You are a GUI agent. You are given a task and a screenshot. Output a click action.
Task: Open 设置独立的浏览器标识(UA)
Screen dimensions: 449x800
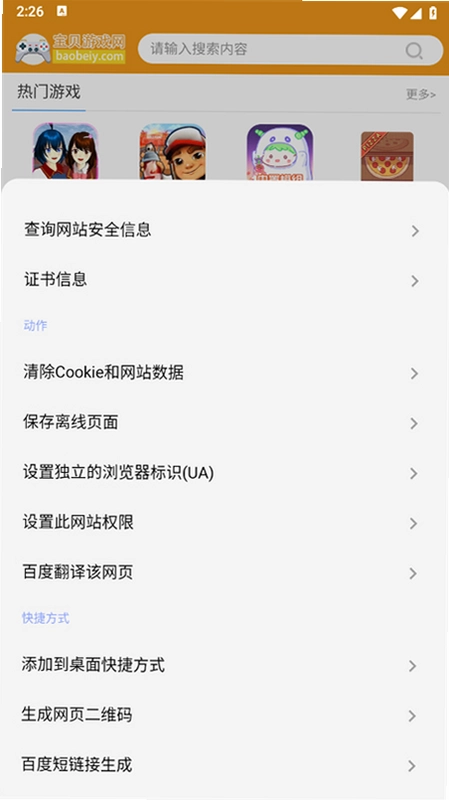pyautogui.click(x=224, y=473)
